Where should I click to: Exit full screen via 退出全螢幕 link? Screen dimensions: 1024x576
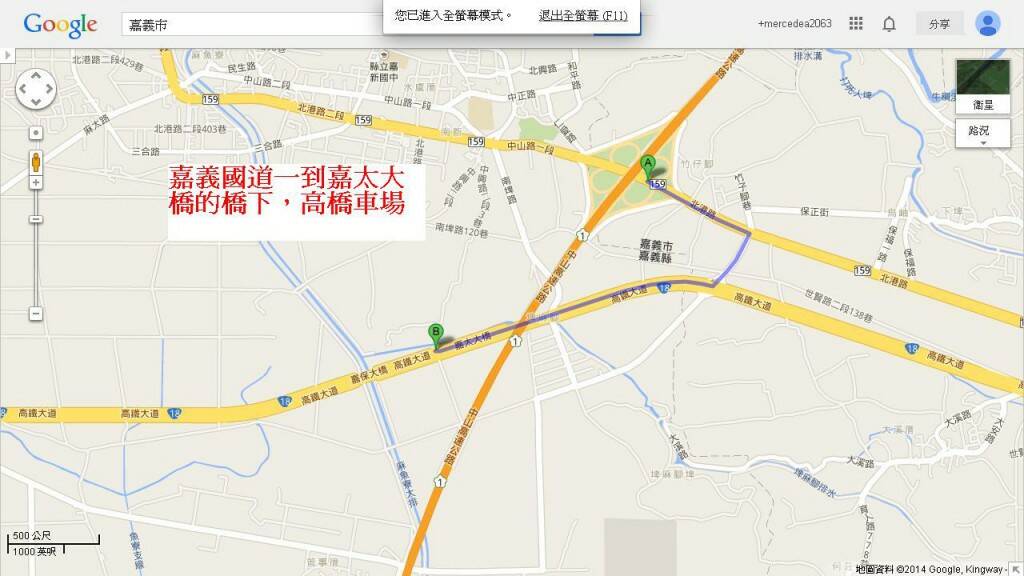[x=583, y=16]
